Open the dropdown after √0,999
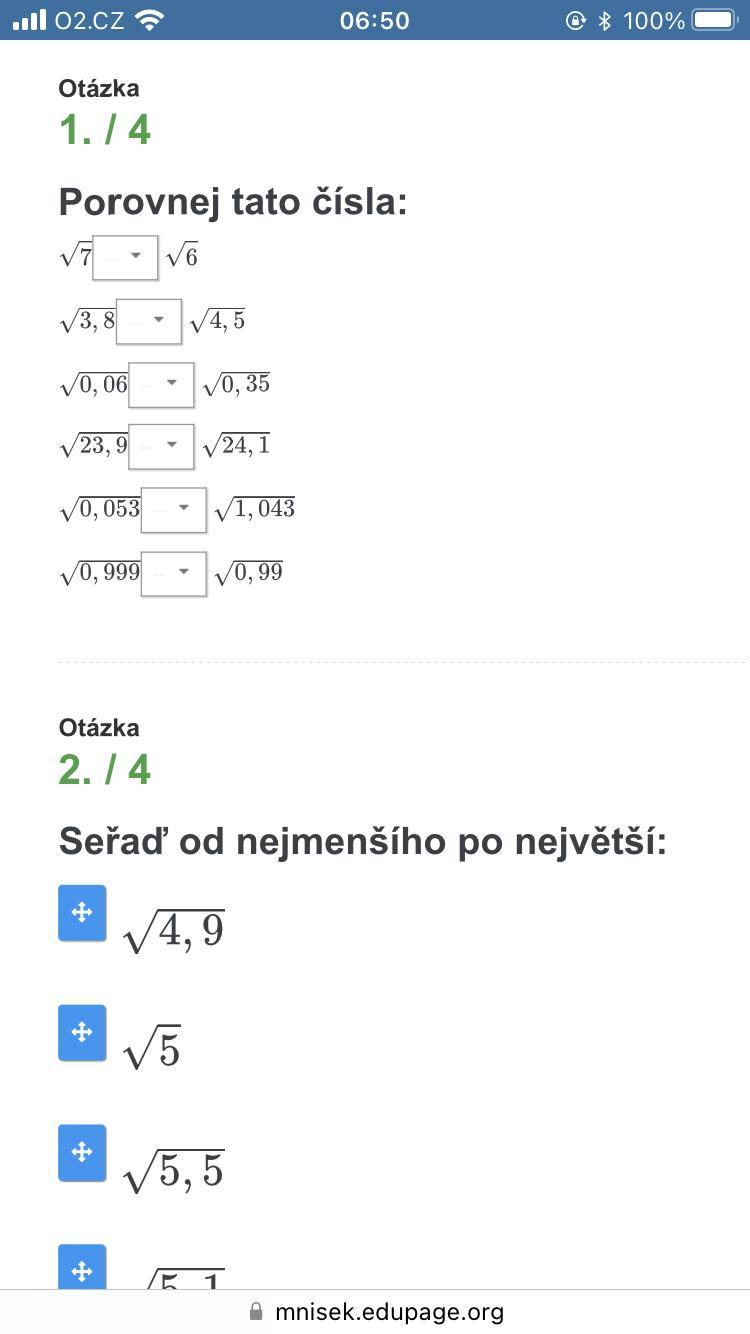Image resolution: width=750 pixels, height=1334 pixels. 174,573
